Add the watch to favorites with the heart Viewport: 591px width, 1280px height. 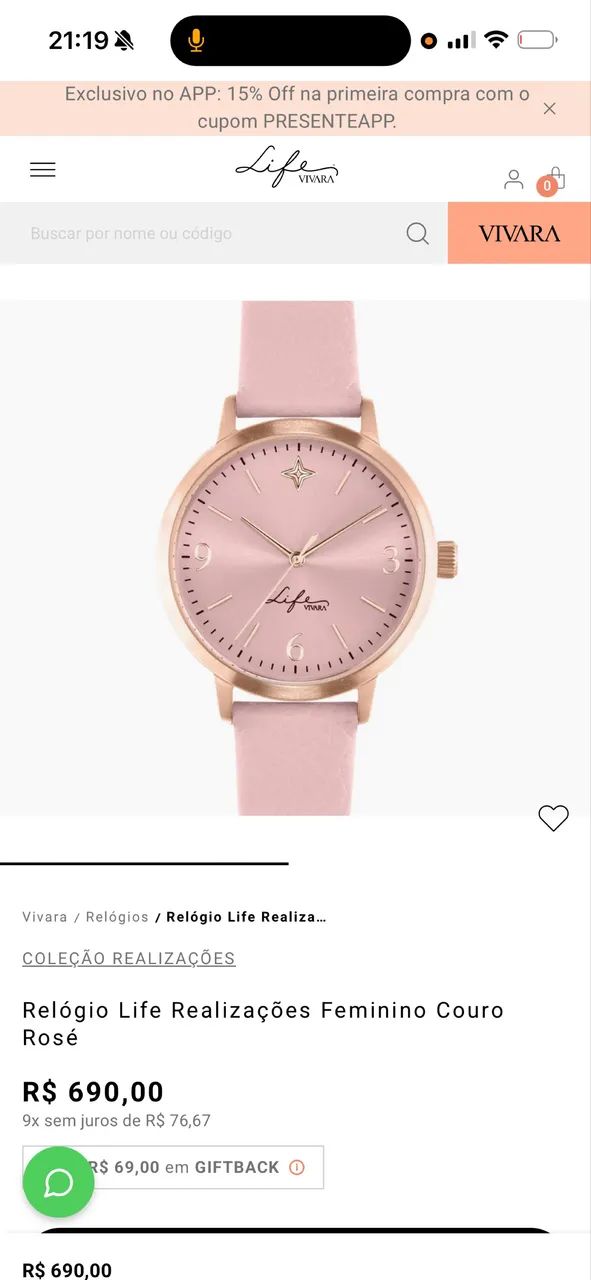553,818
